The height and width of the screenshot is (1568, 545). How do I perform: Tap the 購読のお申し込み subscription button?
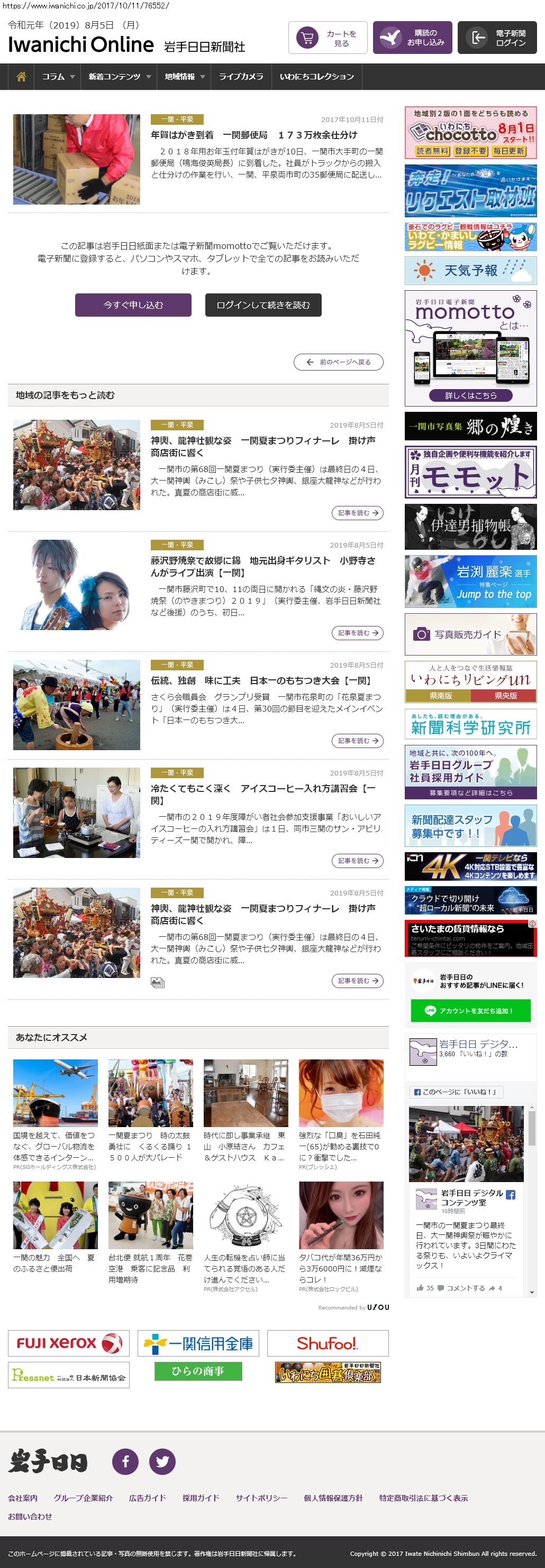point(413,38)
